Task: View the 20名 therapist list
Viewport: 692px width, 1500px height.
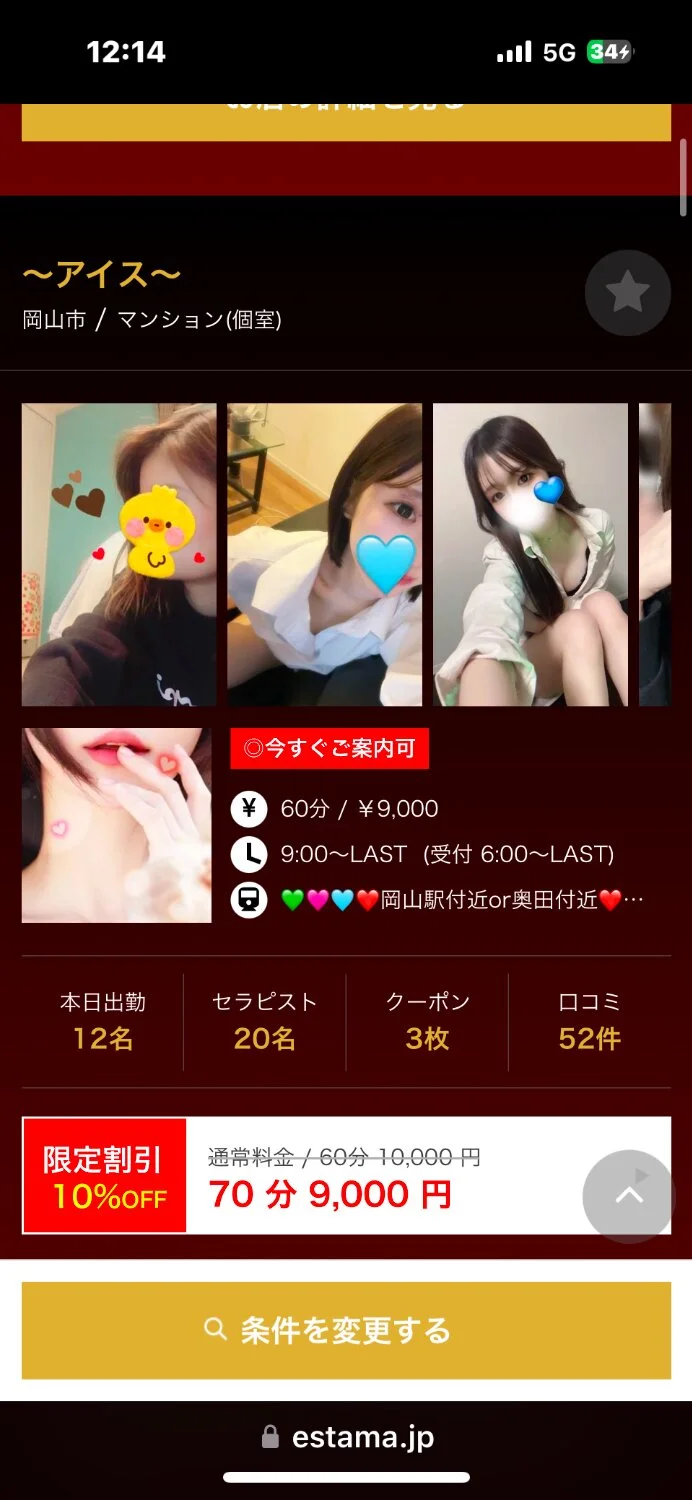Action: (265, 1021)
